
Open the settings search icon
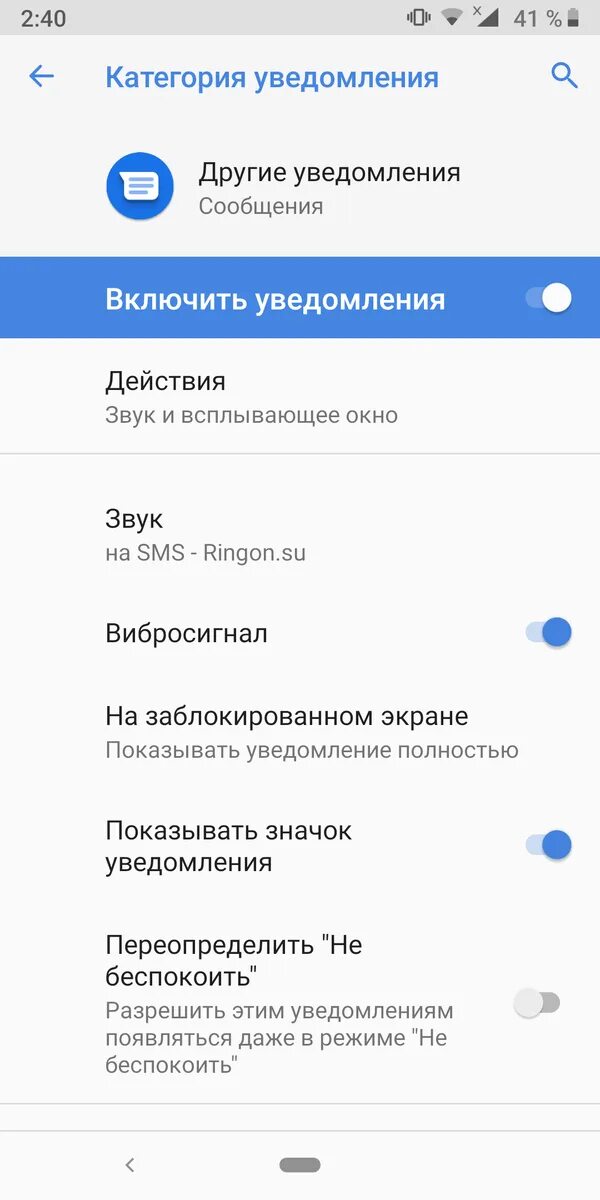(565, 76)
